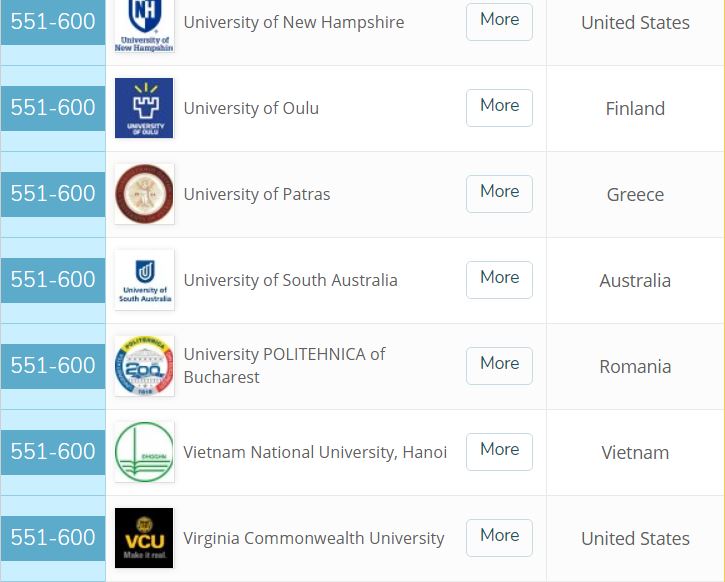Tap More beside University POLITEHNICA of Bucharest
This screenshot has height=582, width=725.
tap(499, 364)
